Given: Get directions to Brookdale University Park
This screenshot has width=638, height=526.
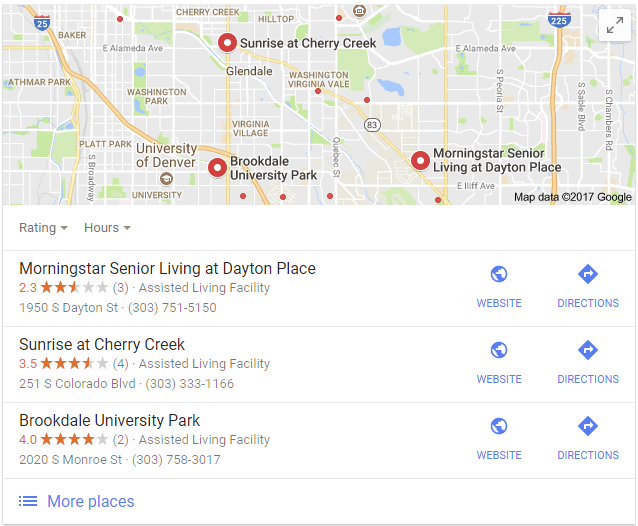Looking at the screenshot, I should tap(587, 438).
